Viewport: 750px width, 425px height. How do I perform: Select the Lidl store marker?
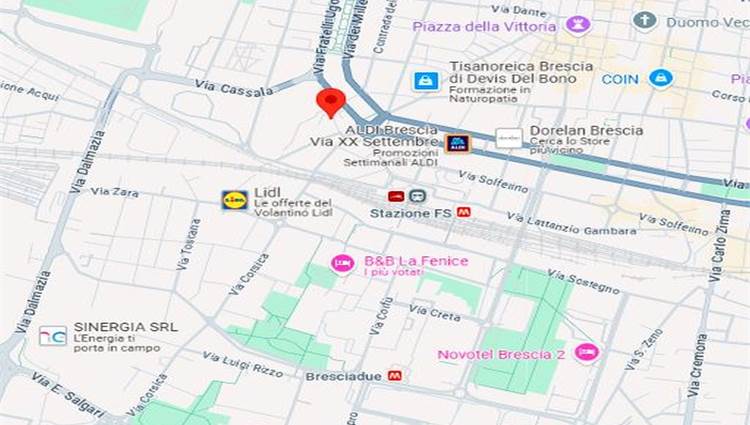click(x=235, y=200)
